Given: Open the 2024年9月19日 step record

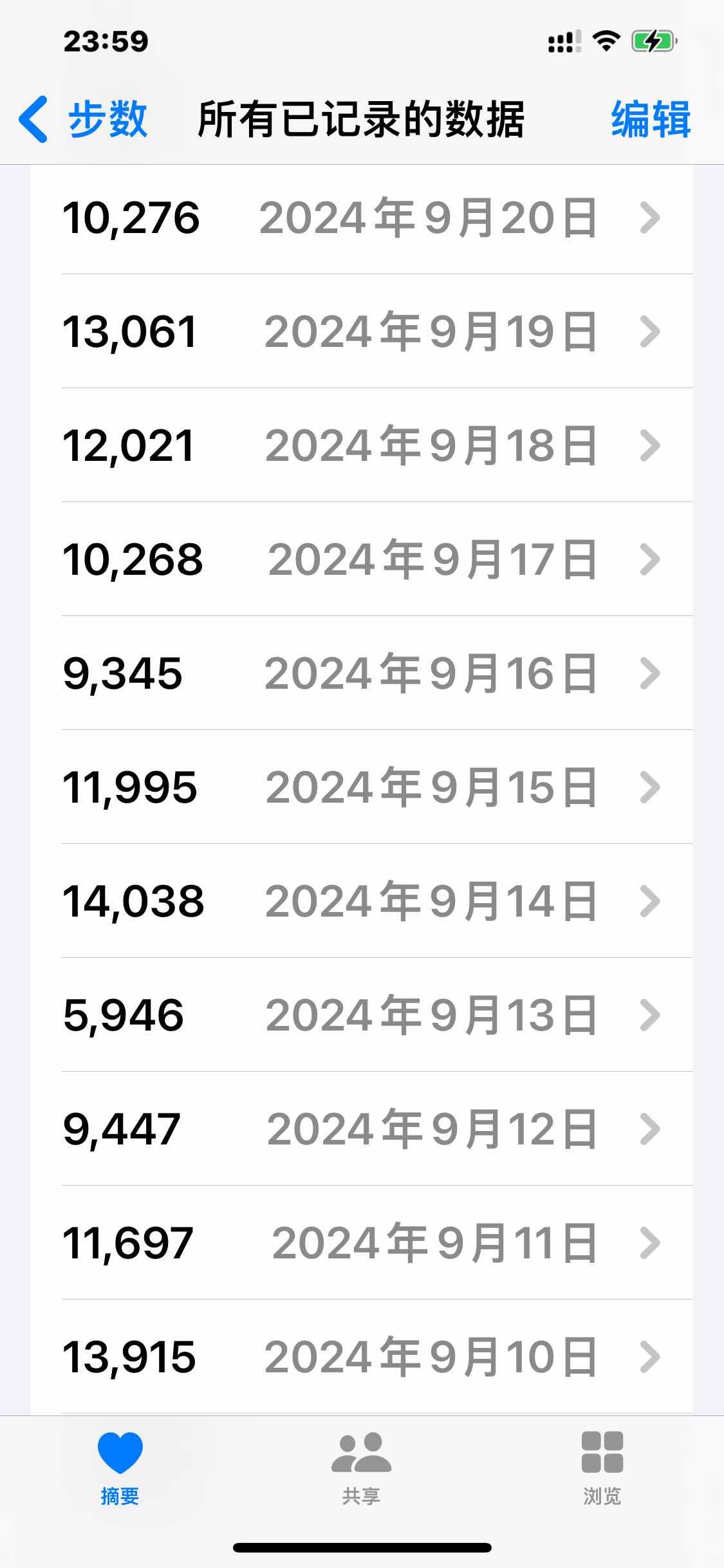Looking at the screenshot, I should [x=362, y=331].
